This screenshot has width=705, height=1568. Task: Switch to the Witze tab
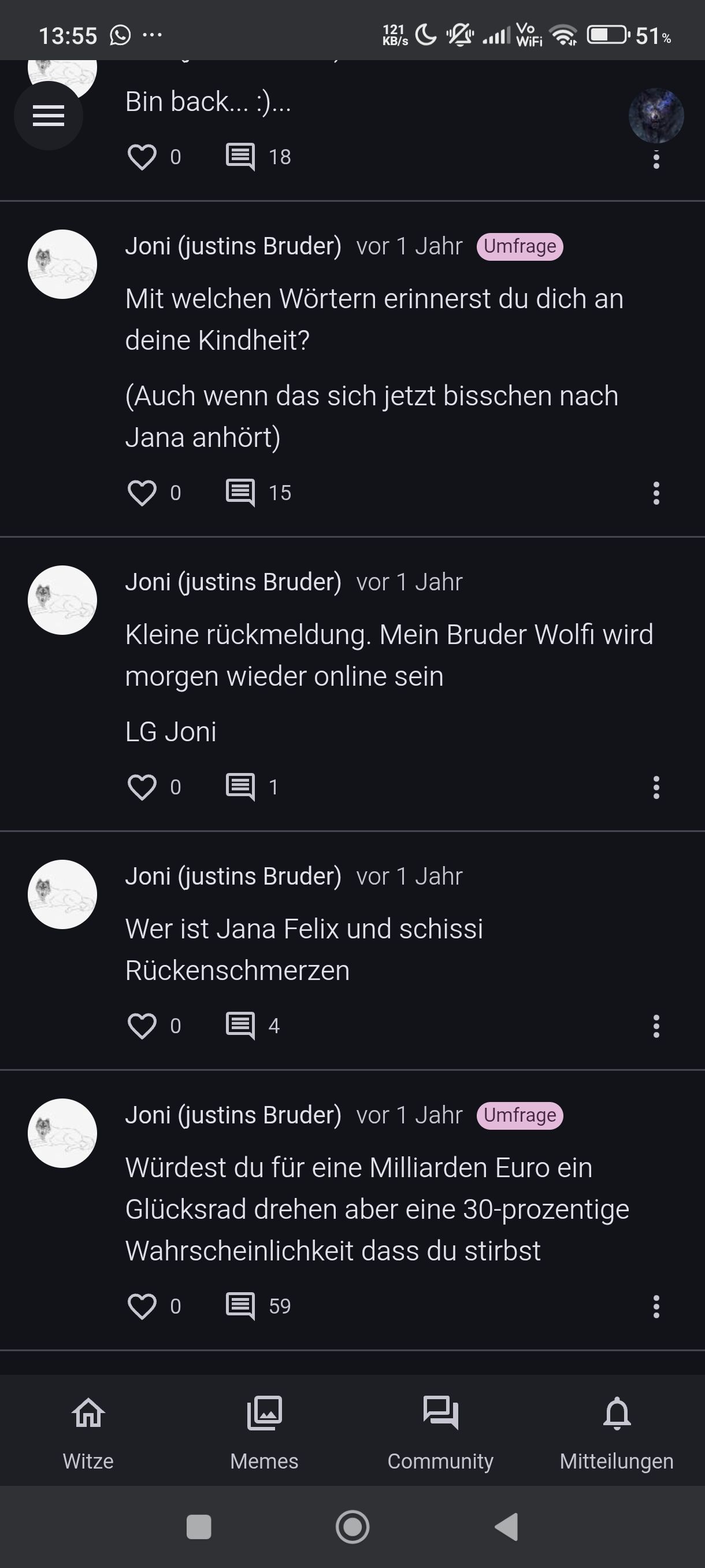(x=88, y=1432)
